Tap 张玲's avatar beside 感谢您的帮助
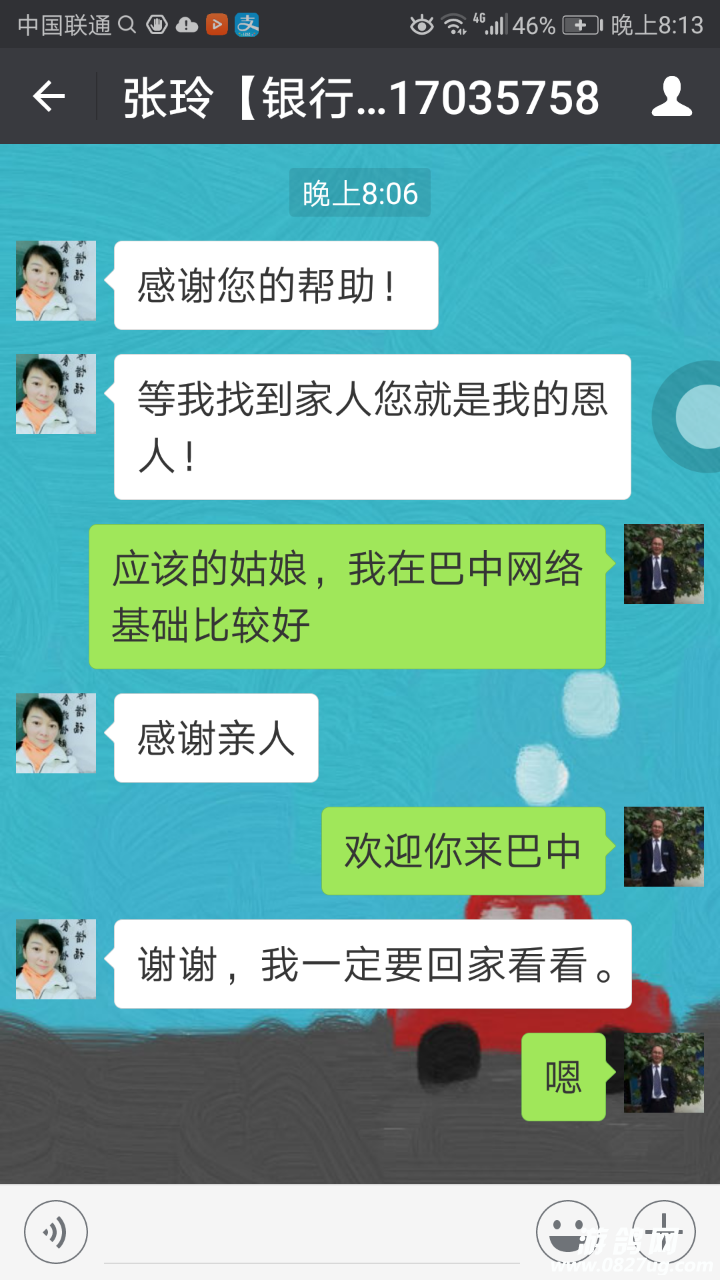The image size is (720, 1280). (x=56, y=281)
